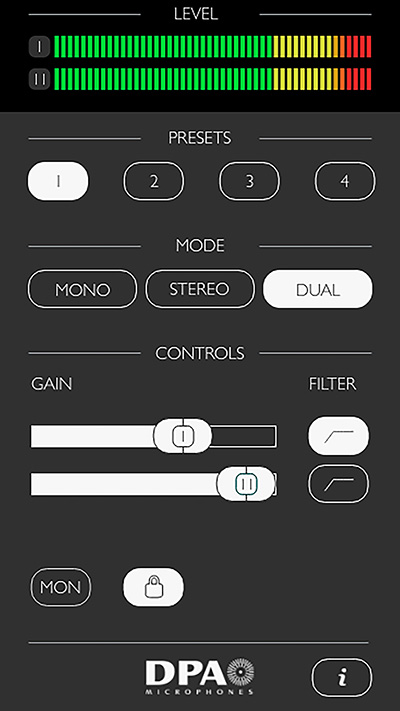
Task: Switch to STEREO mode
Action: pyautogui.click(x=200, y=289)
